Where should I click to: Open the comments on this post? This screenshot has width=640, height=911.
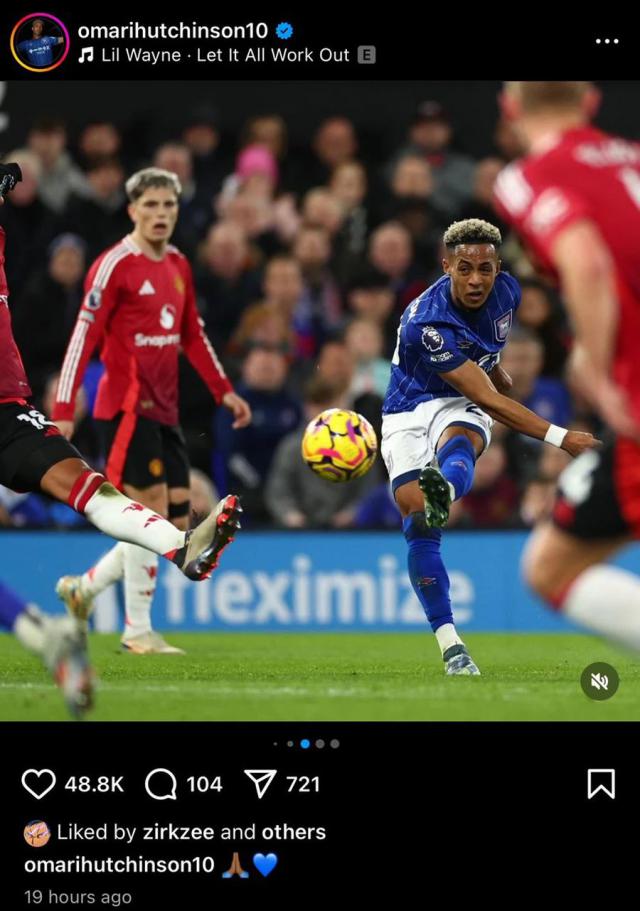click(x=161, y=784)
